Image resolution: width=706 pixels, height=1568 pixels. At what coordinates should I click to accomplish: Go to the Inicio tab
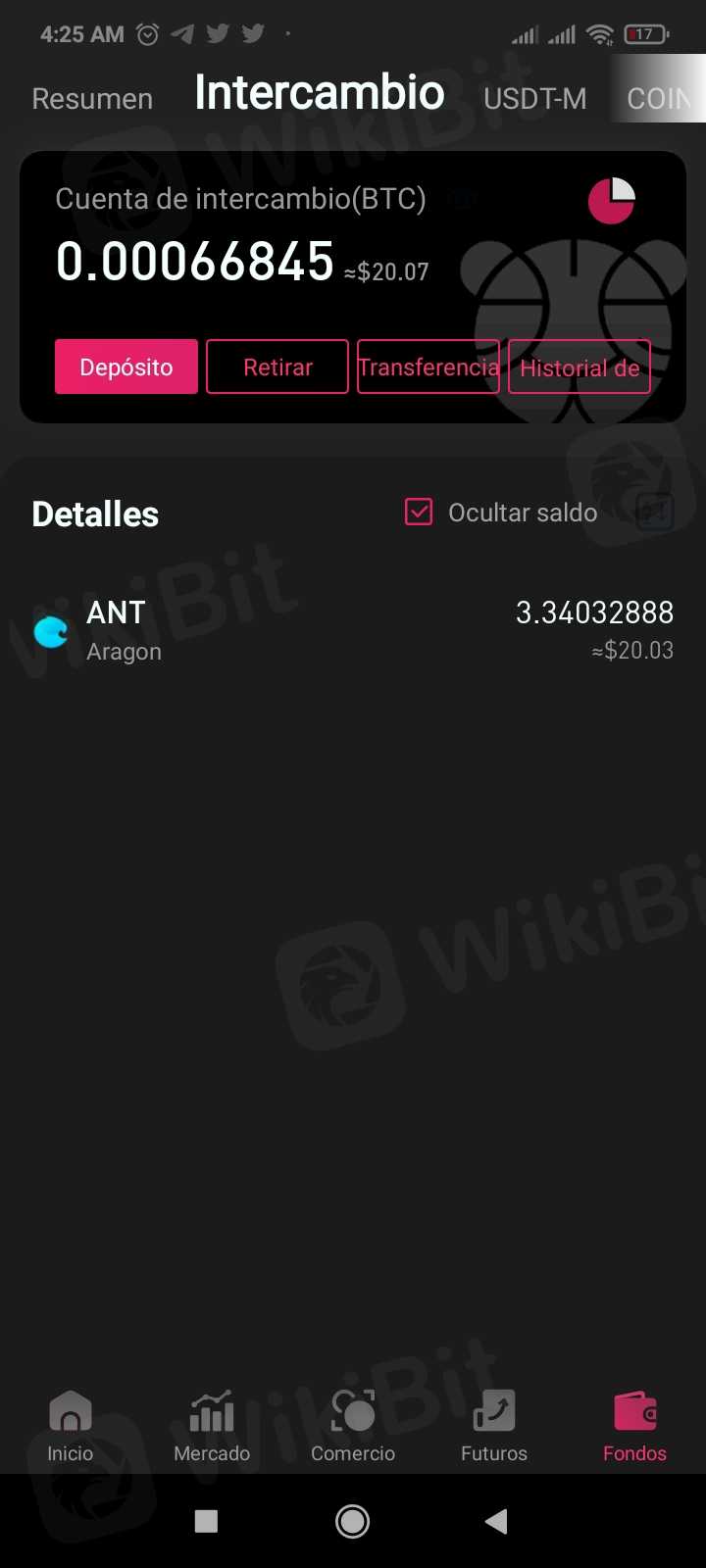click(71, 1426)
